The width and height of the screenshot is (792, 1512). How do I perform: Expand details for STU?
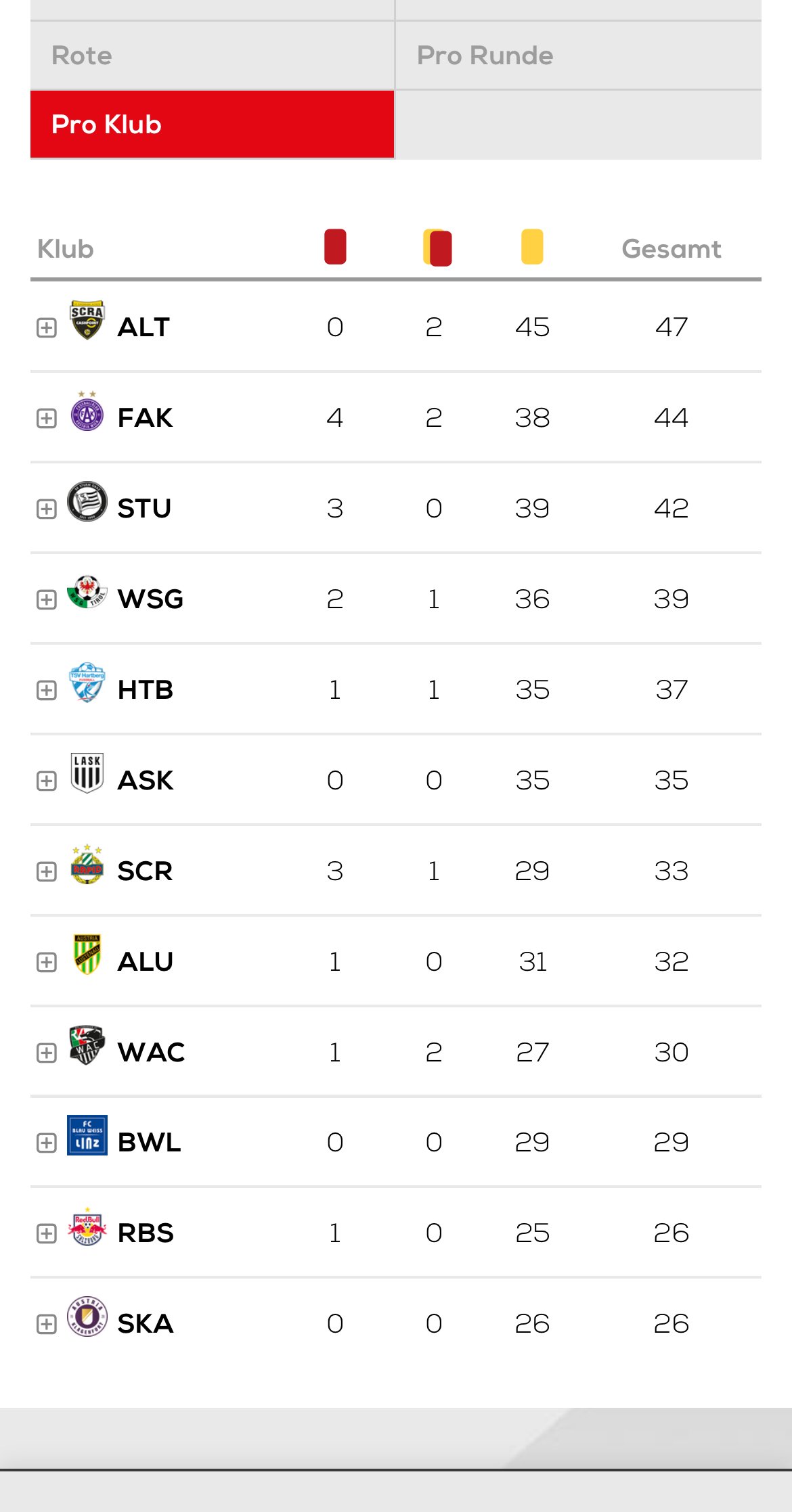point(46,509)
